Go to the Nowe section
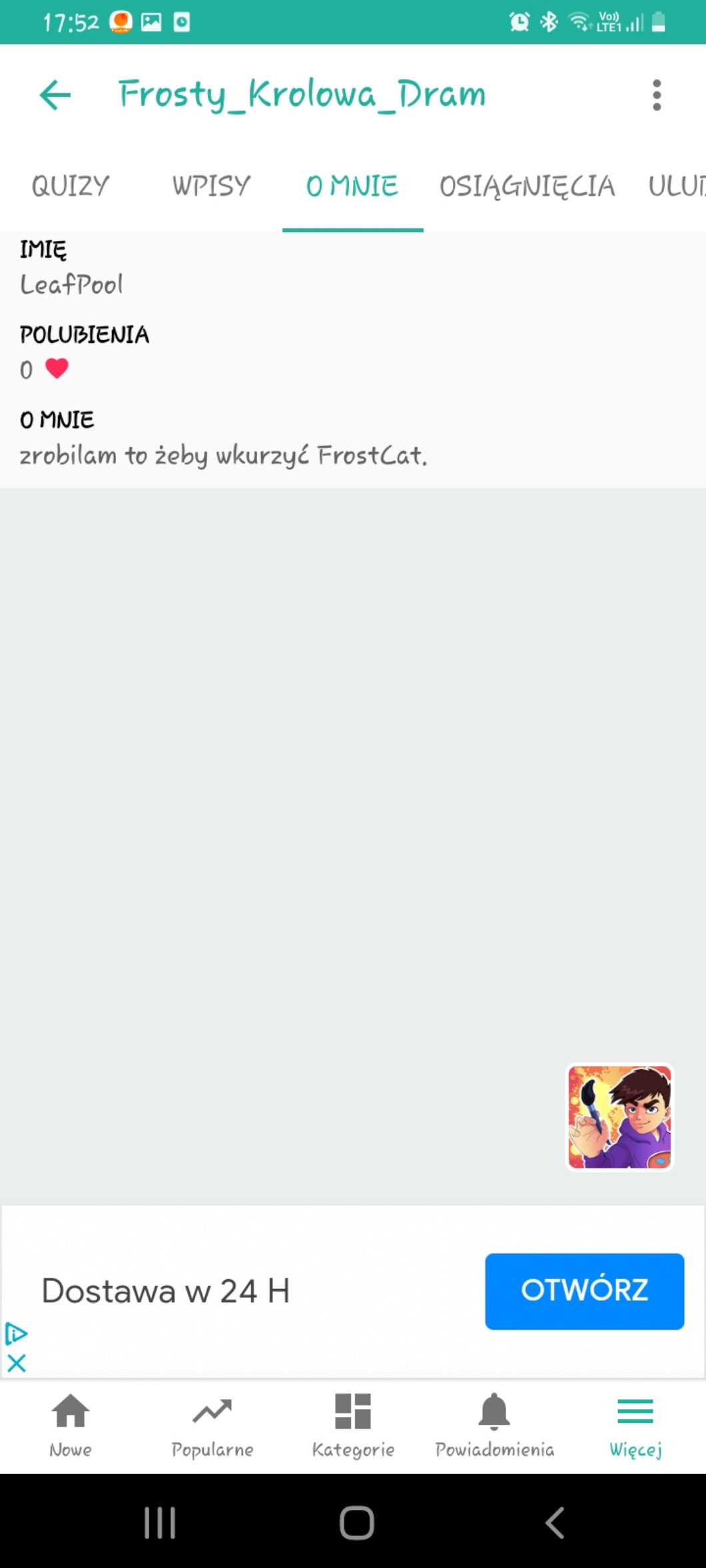This screenshot has width=706, height=1568. point(71,1426)
